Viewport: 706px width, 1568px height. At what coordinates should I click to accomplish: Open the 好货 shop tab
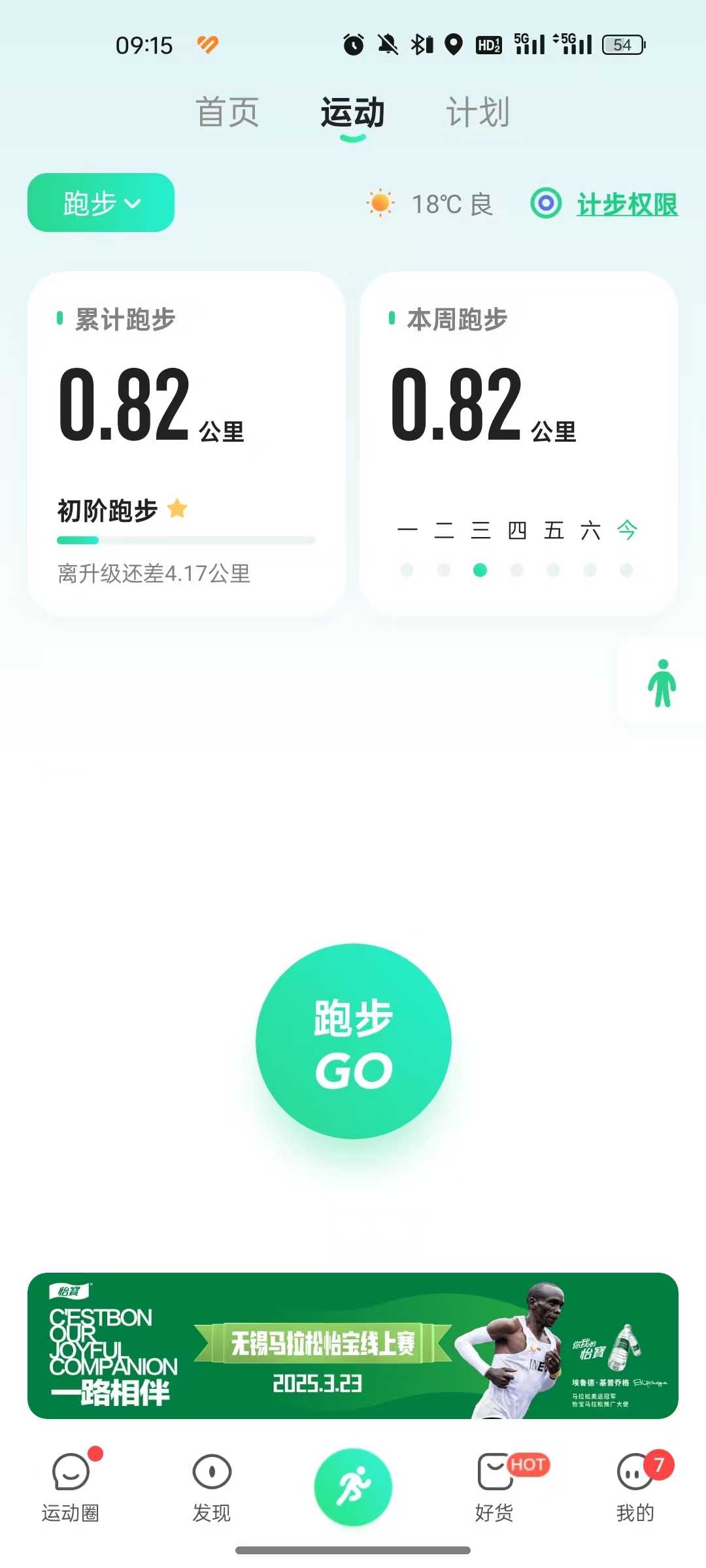click(494, 1488)
